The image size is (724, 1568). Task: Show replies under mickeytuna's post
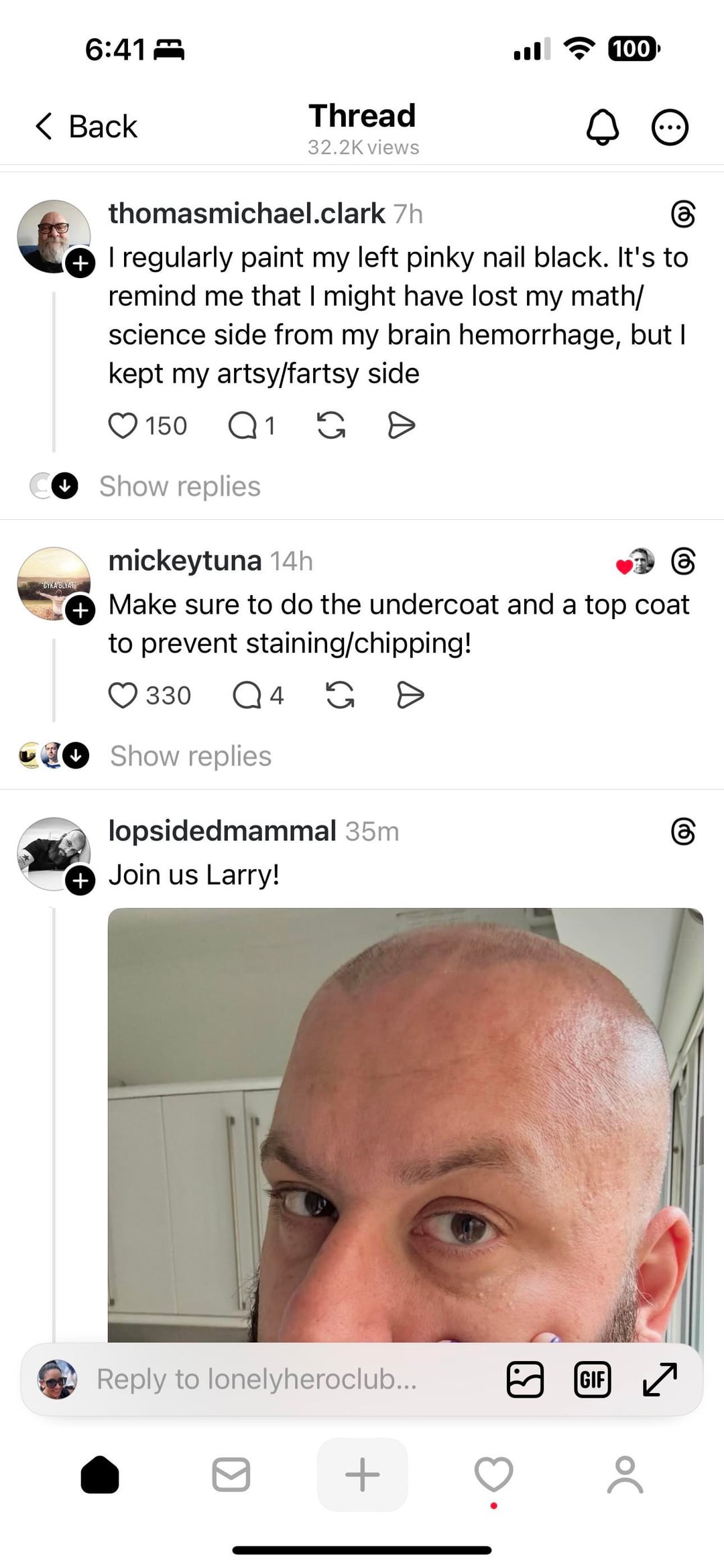(190, 756)
